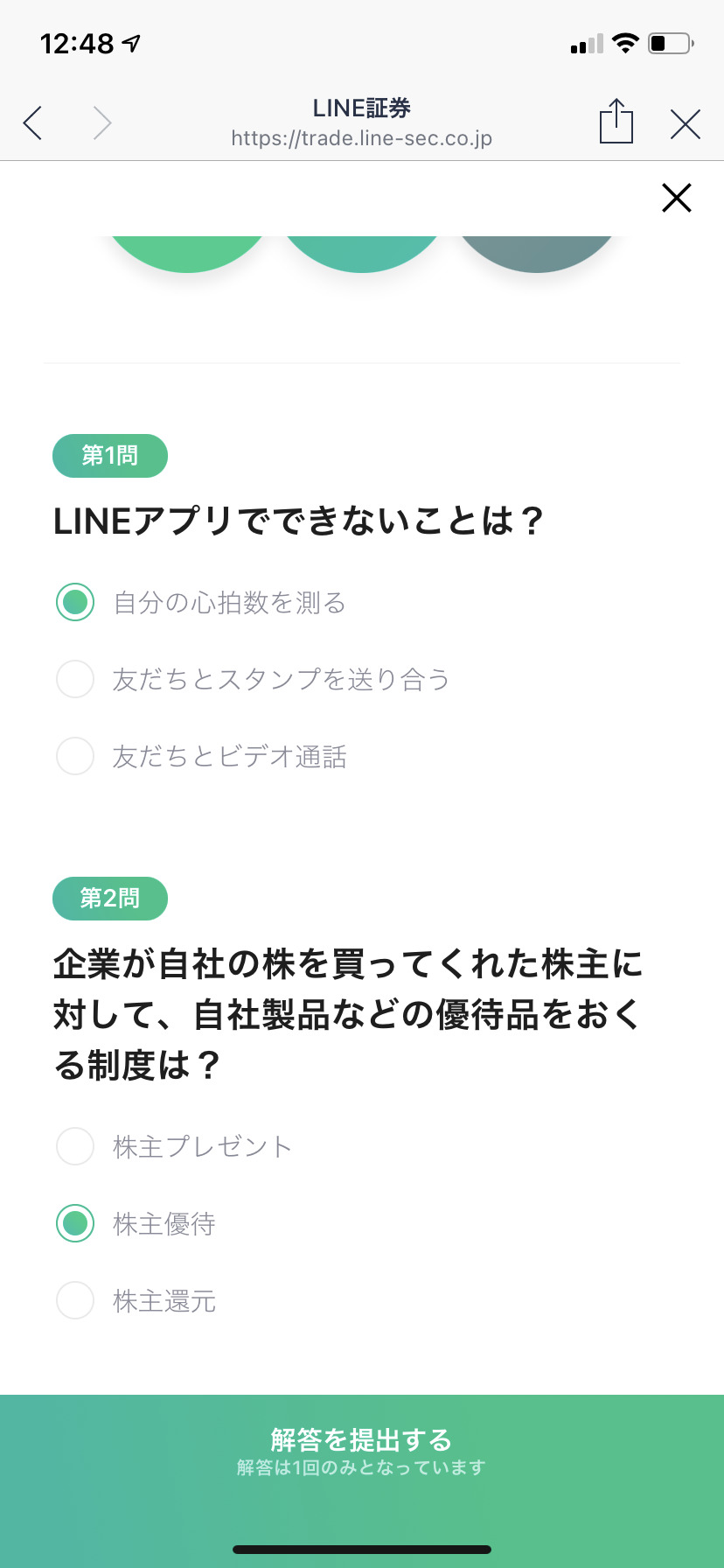Choose 友だちとスタンプを送り合う option
The height and width of the screenshot is (1568, 724).
(x=253, y=680)
